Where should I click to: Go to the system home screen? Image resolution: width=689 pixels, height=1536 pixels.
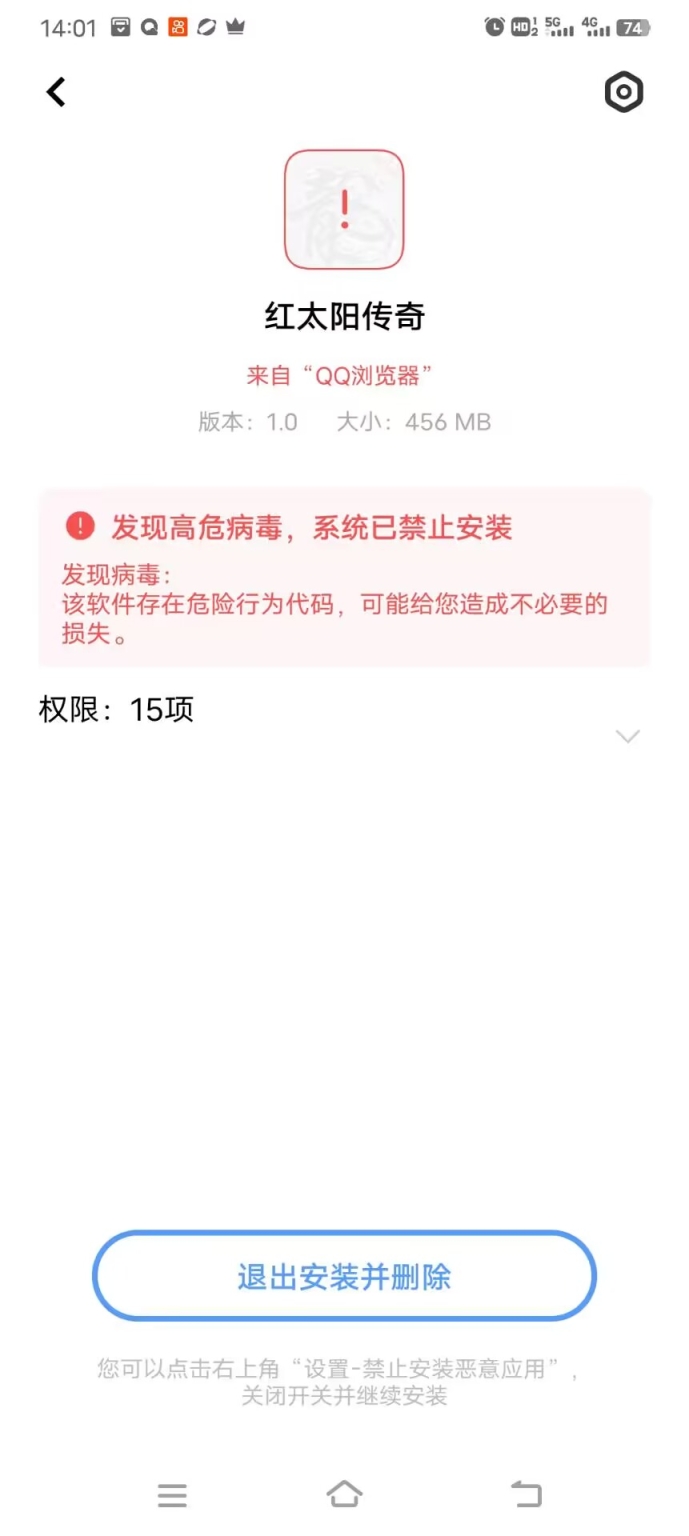click(x=344, y=1495)
